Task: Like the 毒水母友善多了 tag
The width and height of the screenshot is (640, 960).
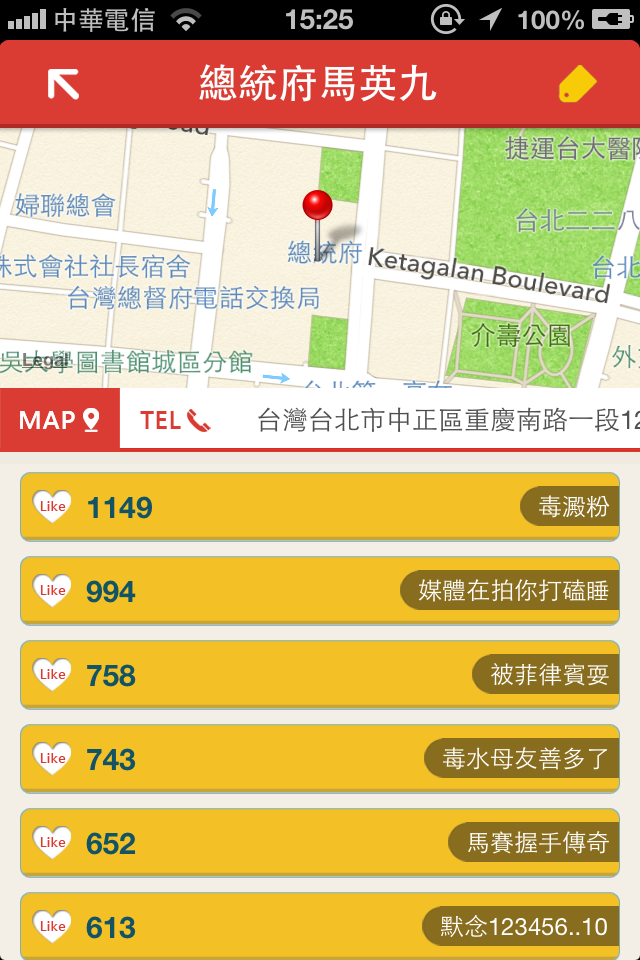Action: [52, 758]
